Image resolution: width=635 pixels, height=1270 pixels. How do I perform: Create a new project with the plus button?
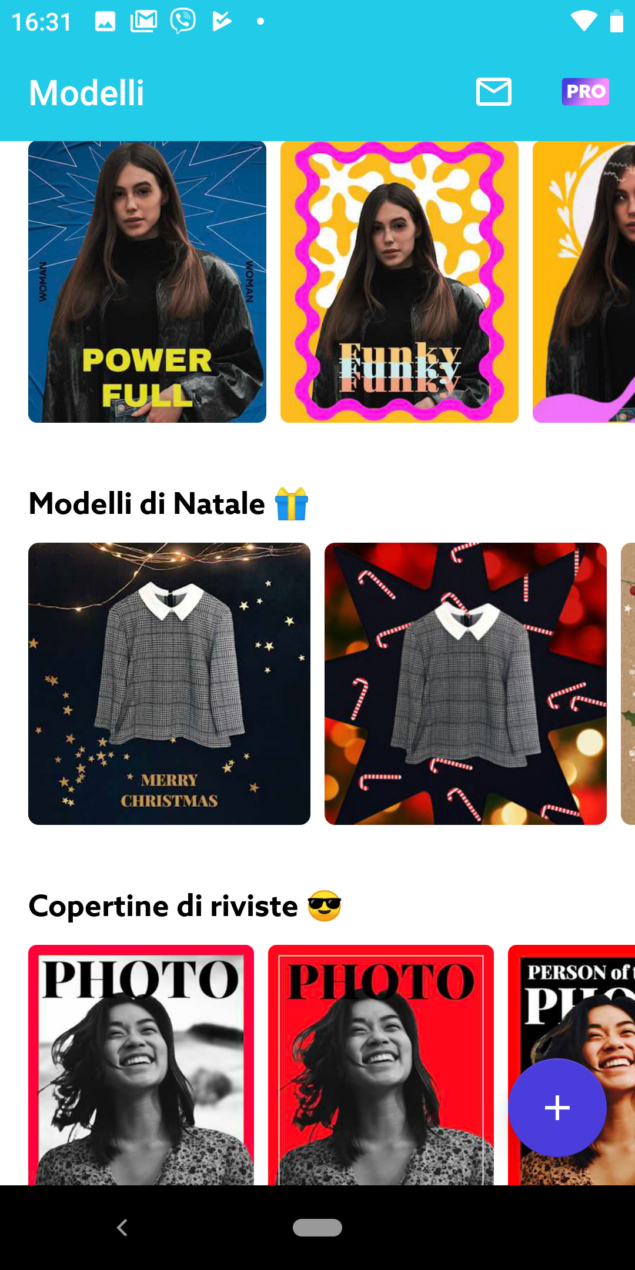tap(557, 1108)
